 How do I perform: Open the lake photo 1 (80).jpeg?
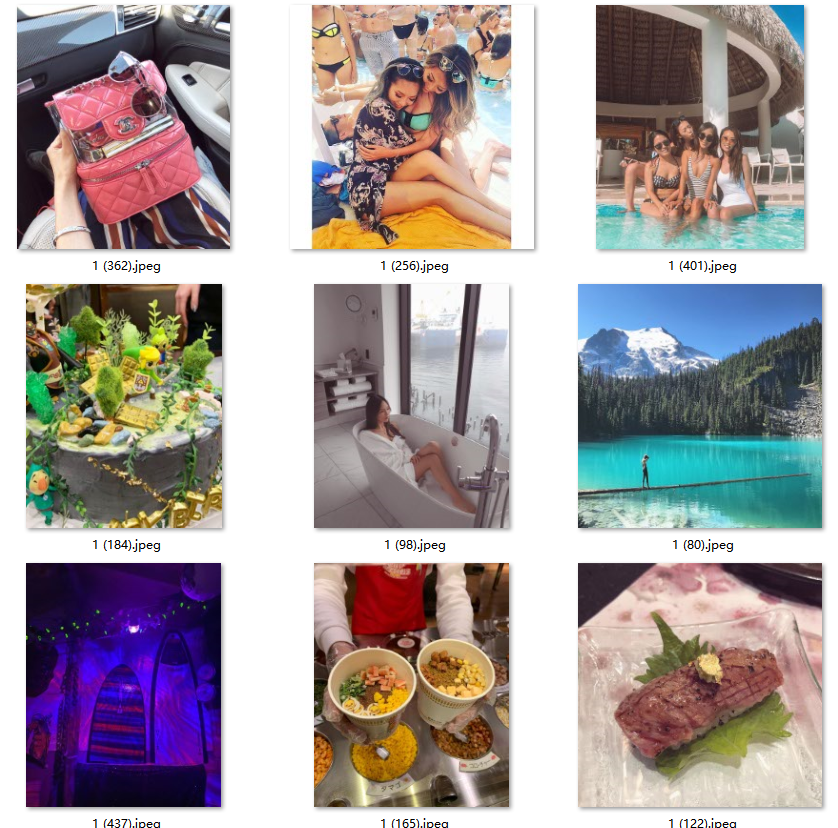(x=700, y=405)
